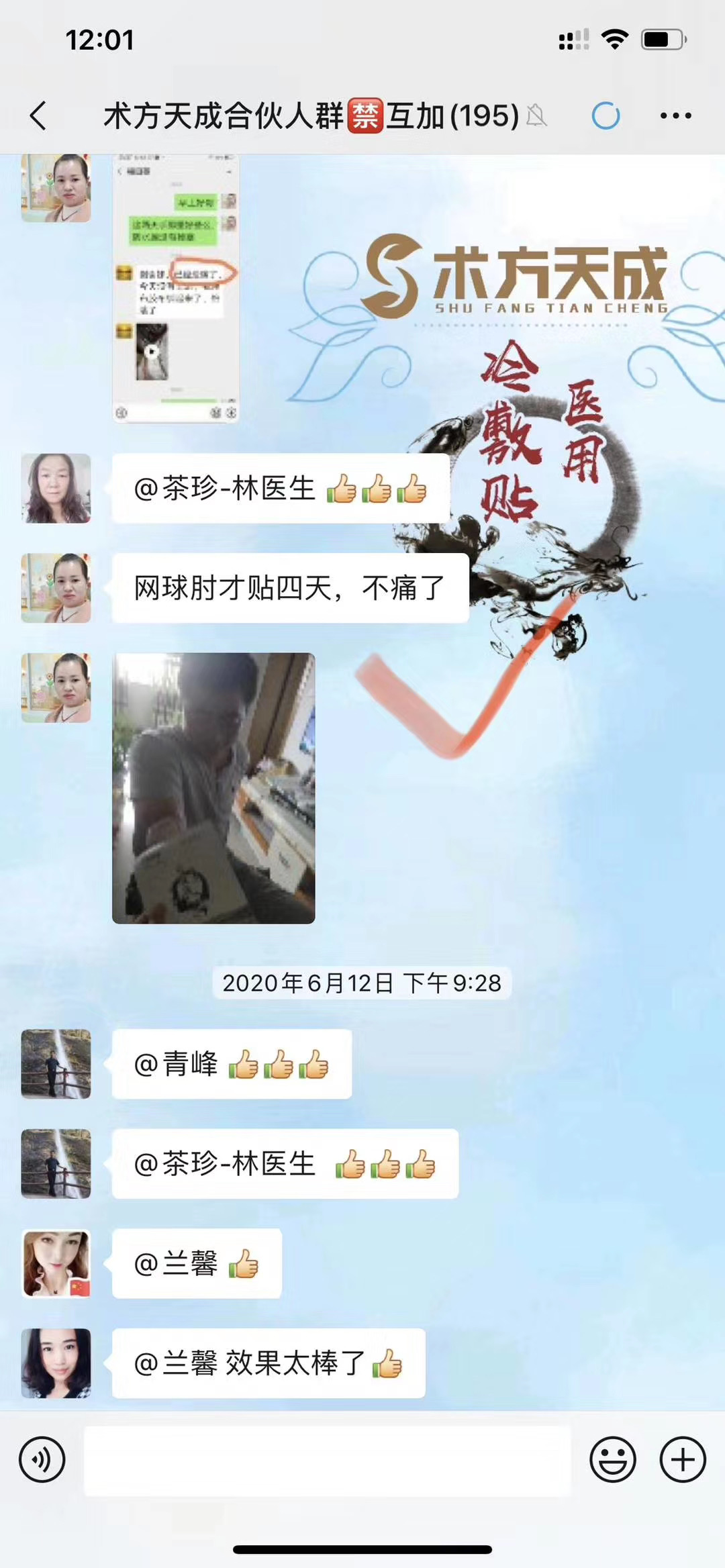View the photo of man holding box

tap(213, 788)
